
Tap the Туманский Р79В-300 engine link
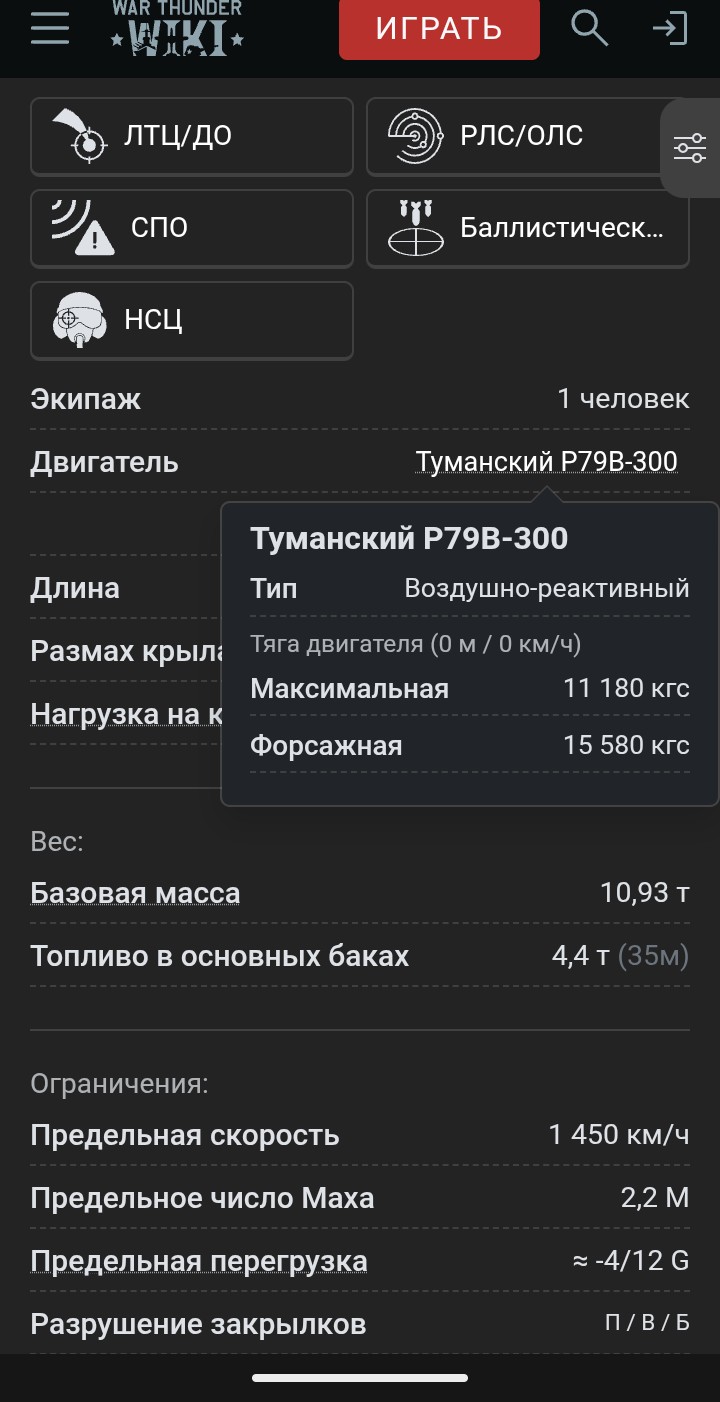pos(546,462)
